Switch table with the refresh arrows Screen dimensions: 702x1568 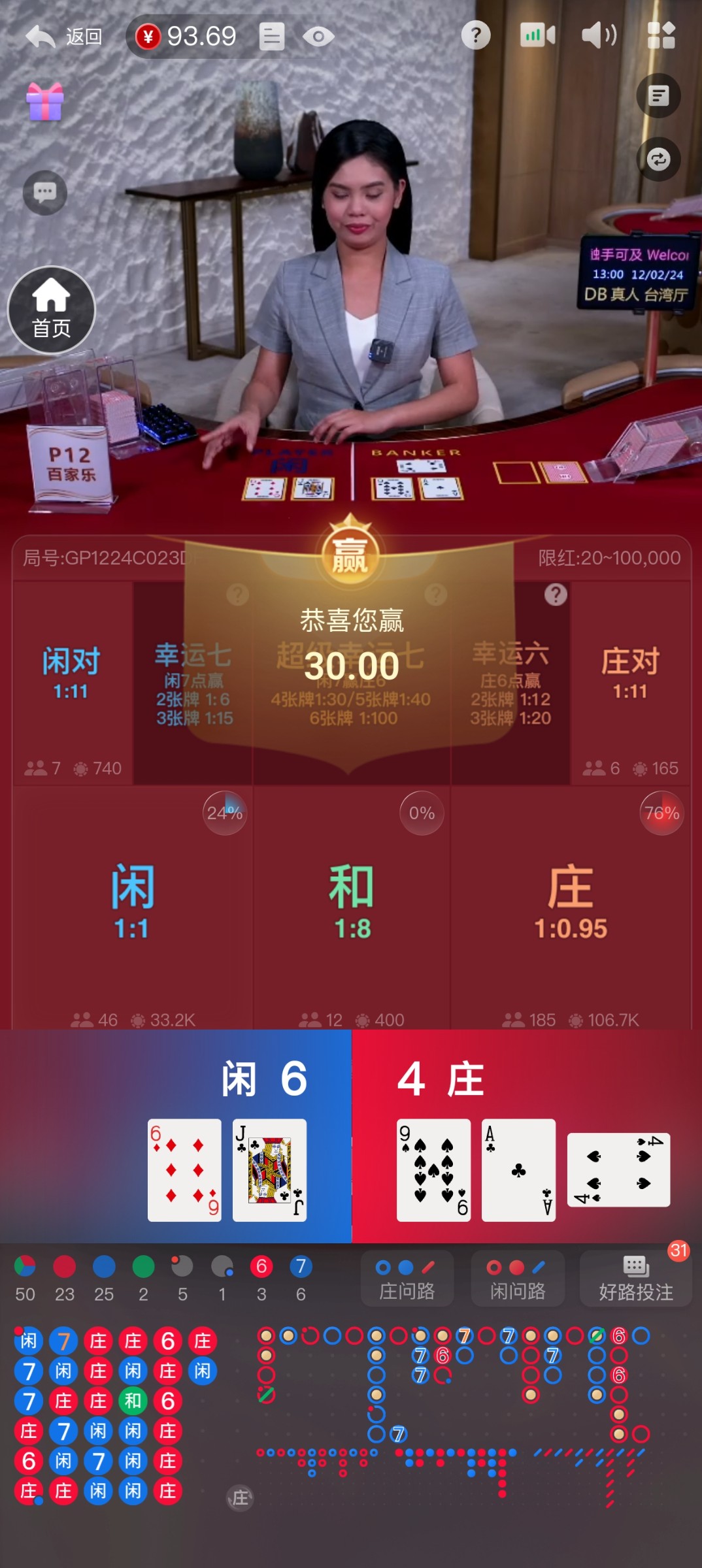pos(658,159)
